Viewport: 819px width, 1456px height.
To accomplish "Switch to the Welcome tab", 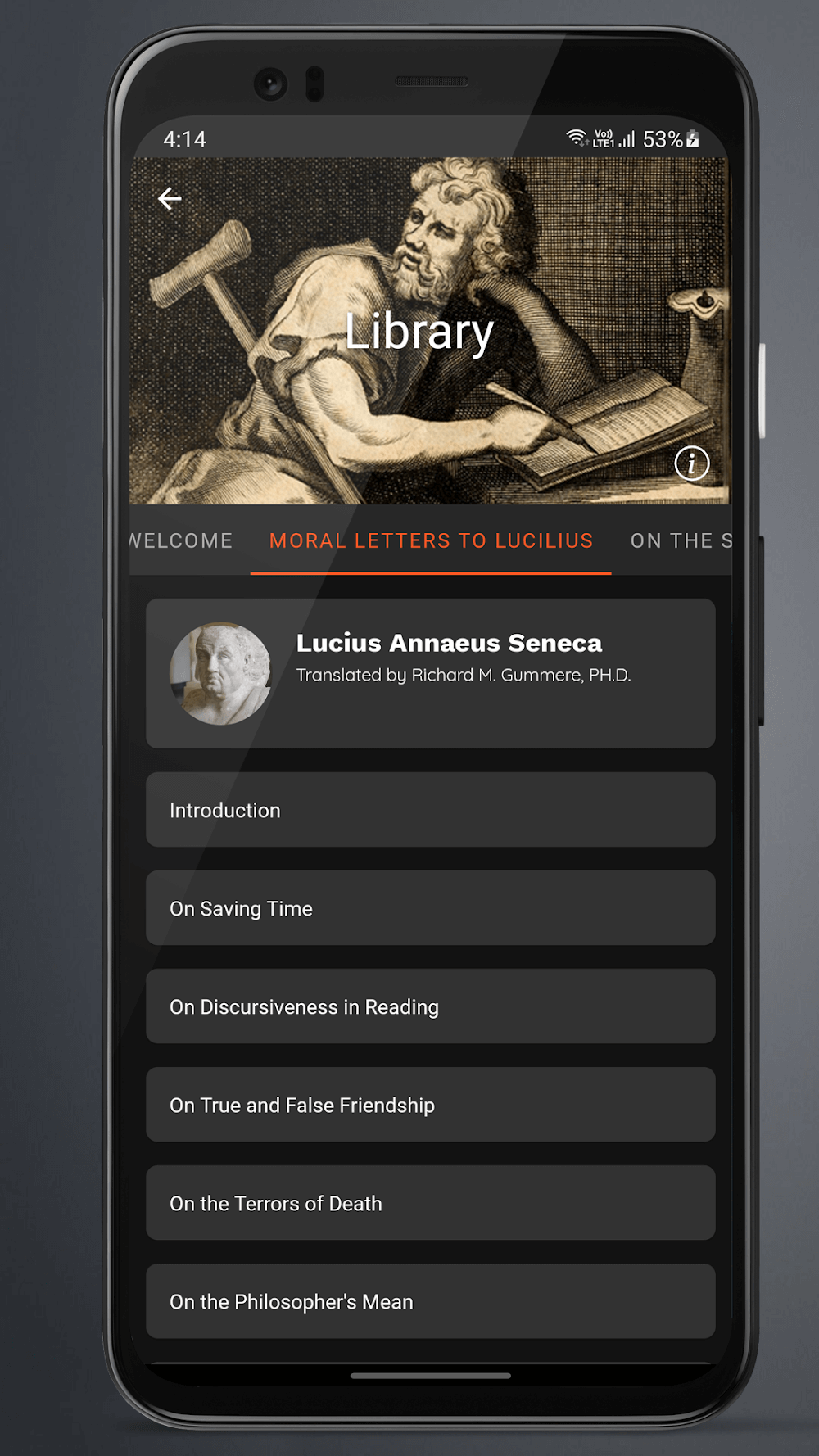I will point(182,540).
